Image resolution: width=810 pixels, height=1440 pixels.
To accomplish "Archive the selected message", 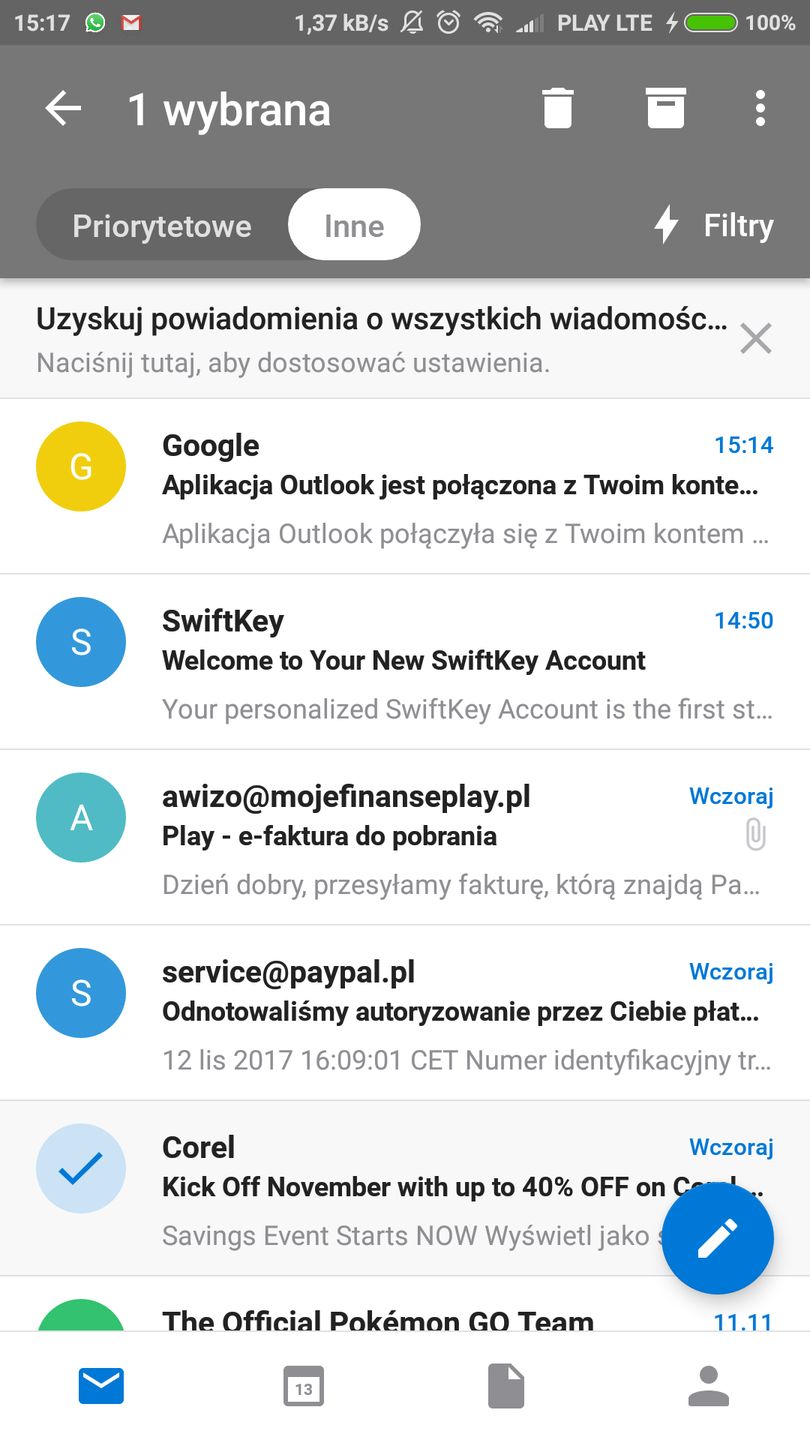I will coord(665,109).
